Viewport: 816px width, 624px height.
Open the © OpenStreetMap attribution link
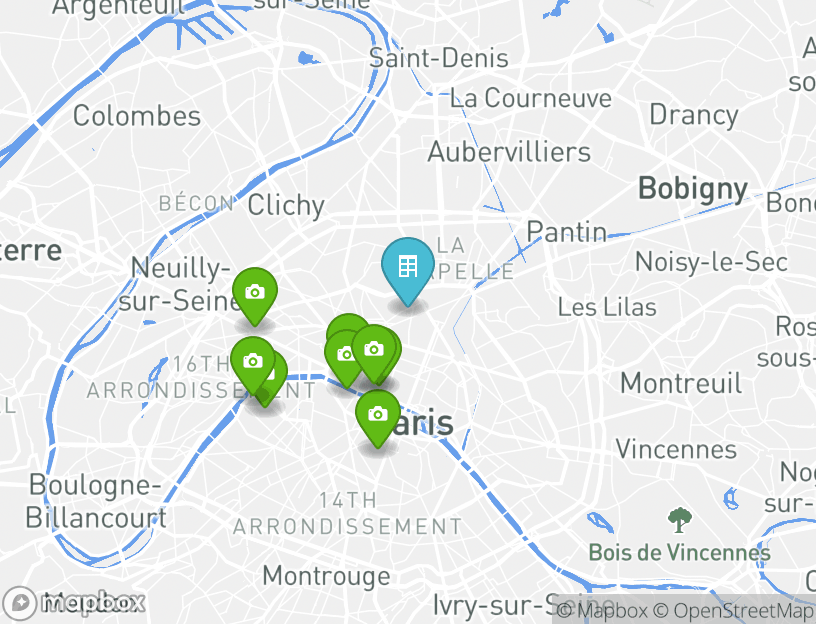pyautogui.click(x=734, y=611)
